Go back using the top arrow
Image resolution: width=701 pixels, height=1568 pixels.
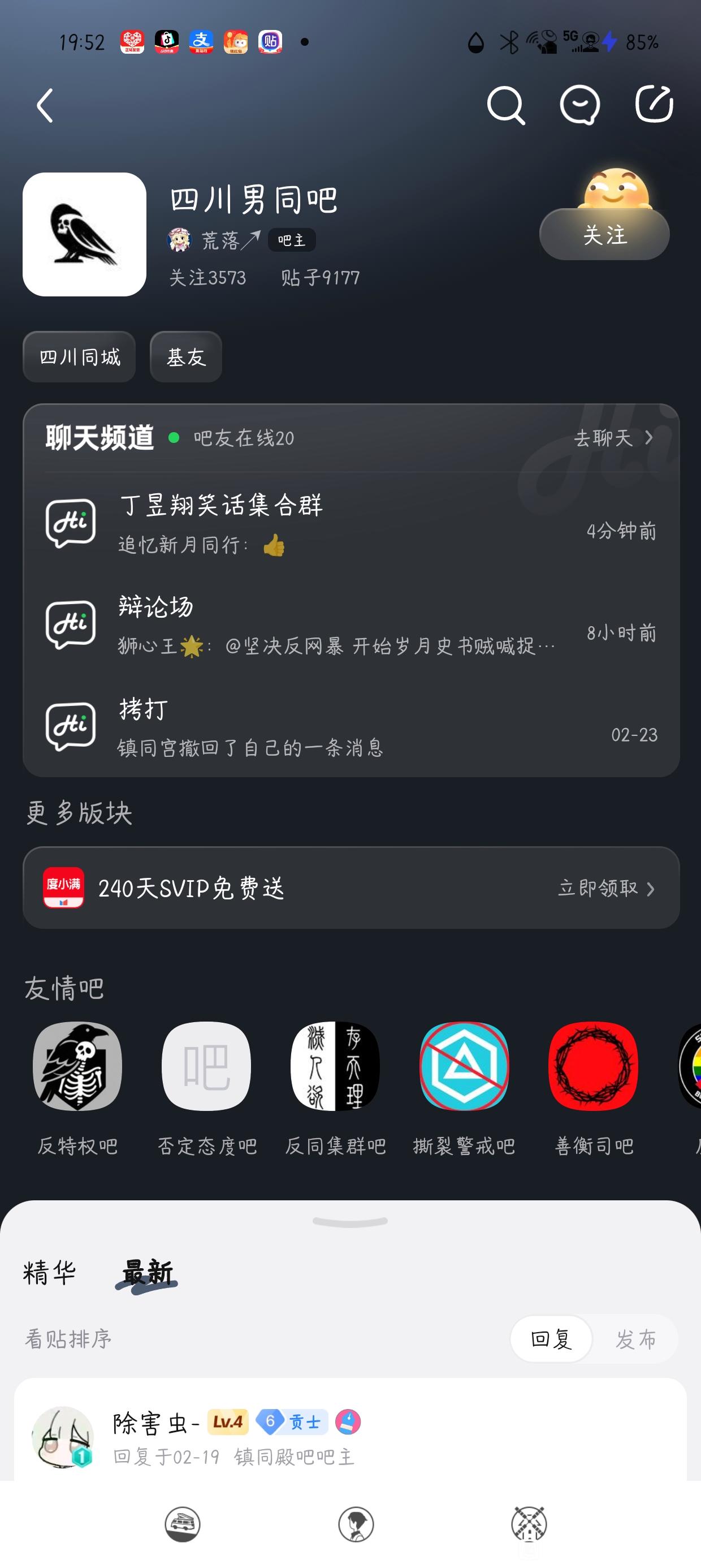pyautogui.click(x=45, y=106)
